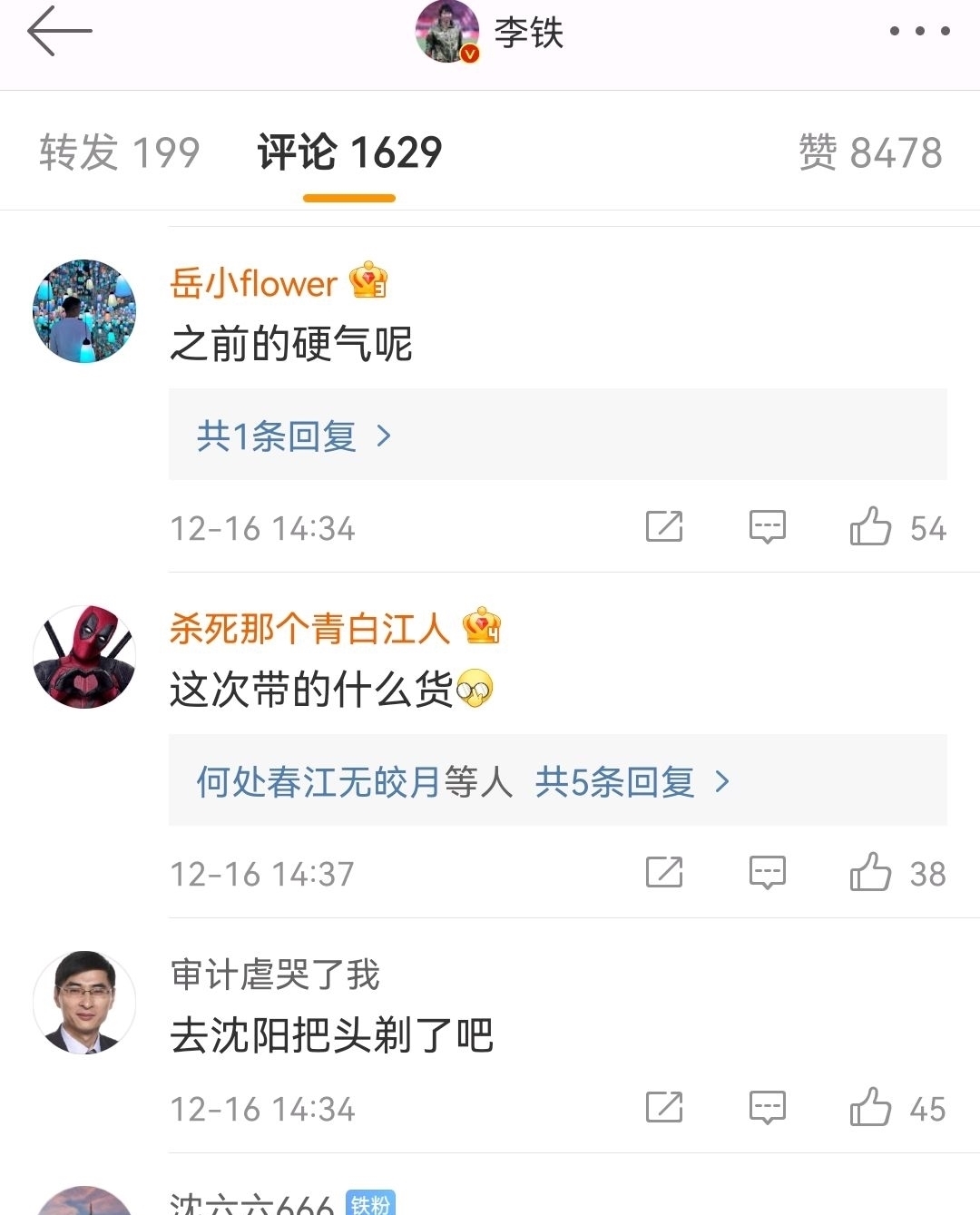Tap the reply bubble icon on 岳小flower's comment
Viewport: 980px width, 1215px height.
767,526
